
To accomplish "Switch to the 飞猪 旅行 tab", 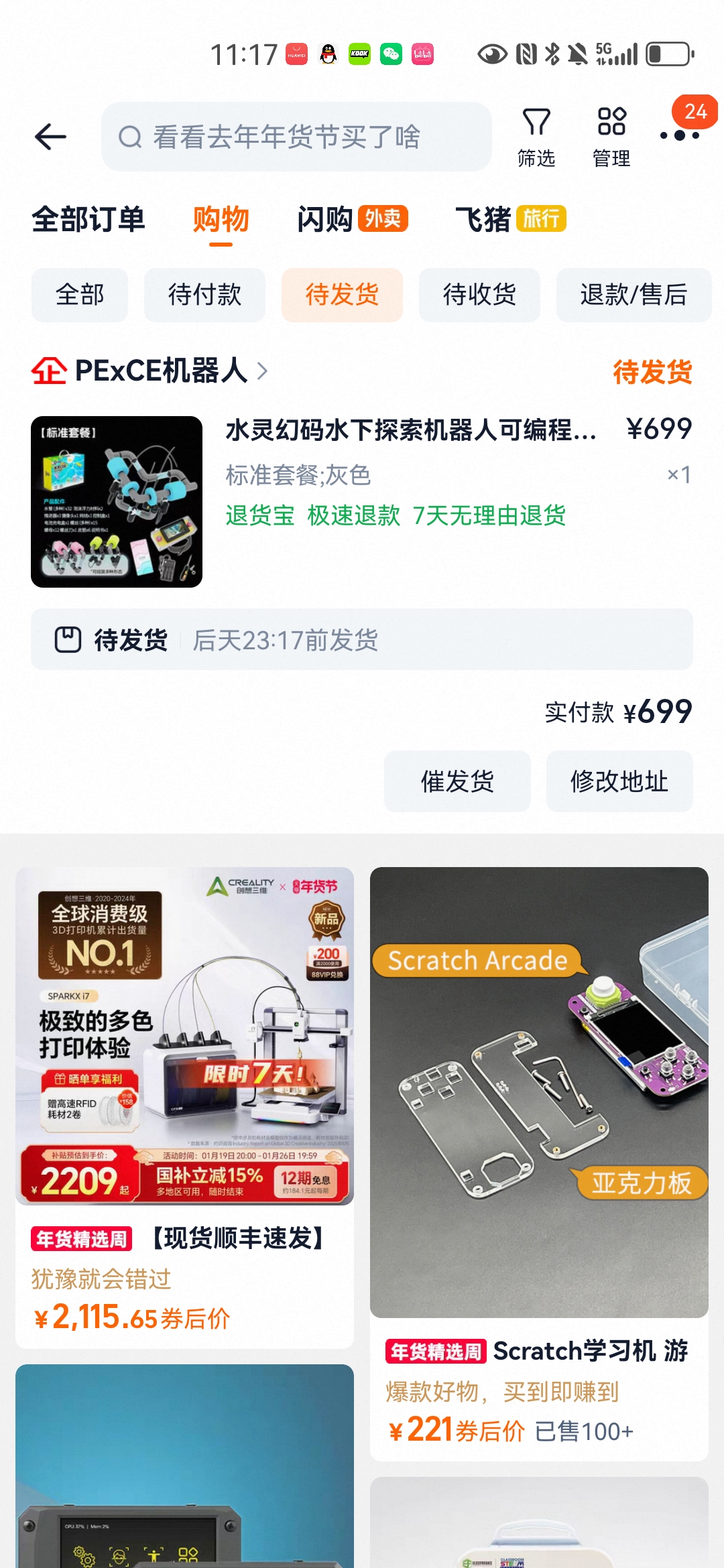I will tap(510, 219).
